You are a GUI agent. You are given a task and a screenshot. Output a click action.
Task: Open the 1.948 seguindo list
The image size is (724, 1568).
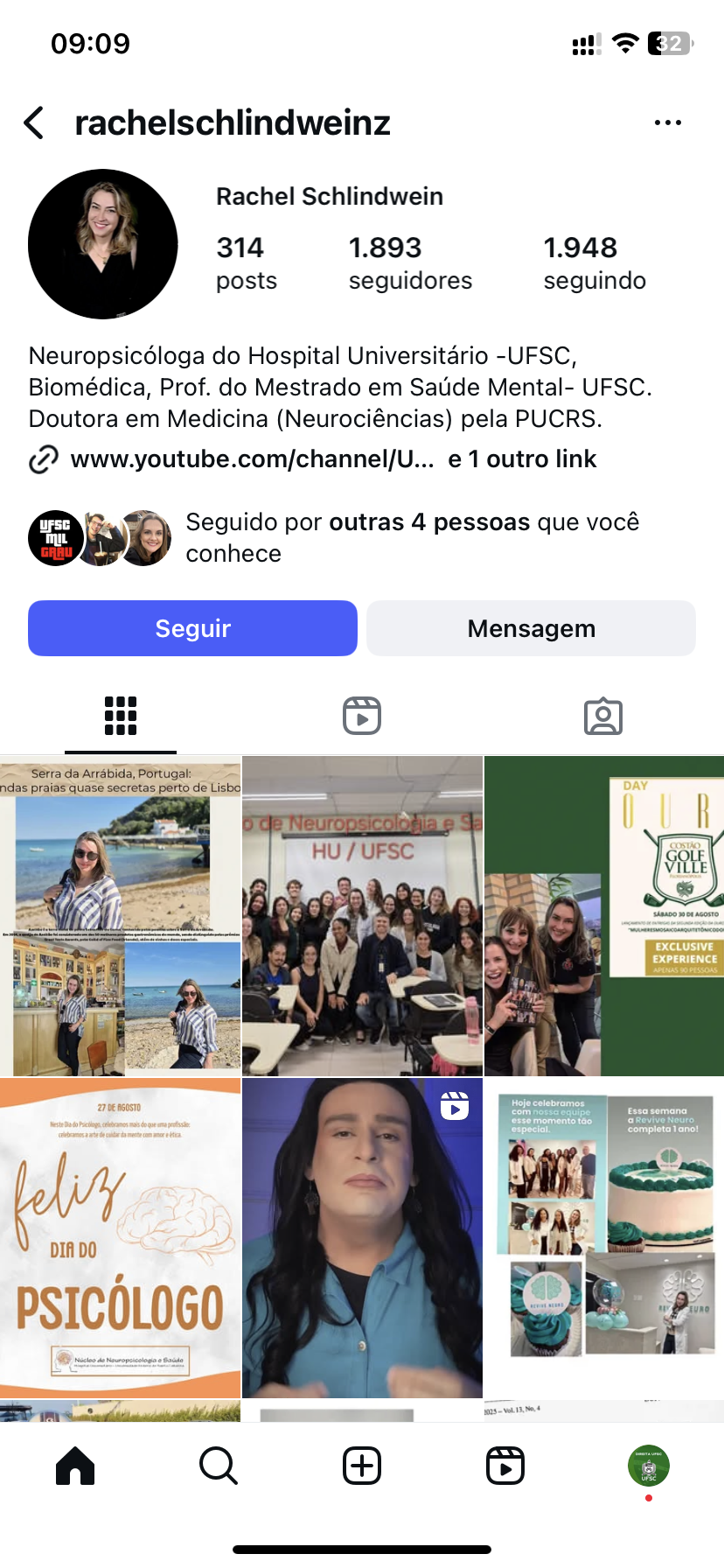point(594,262)
